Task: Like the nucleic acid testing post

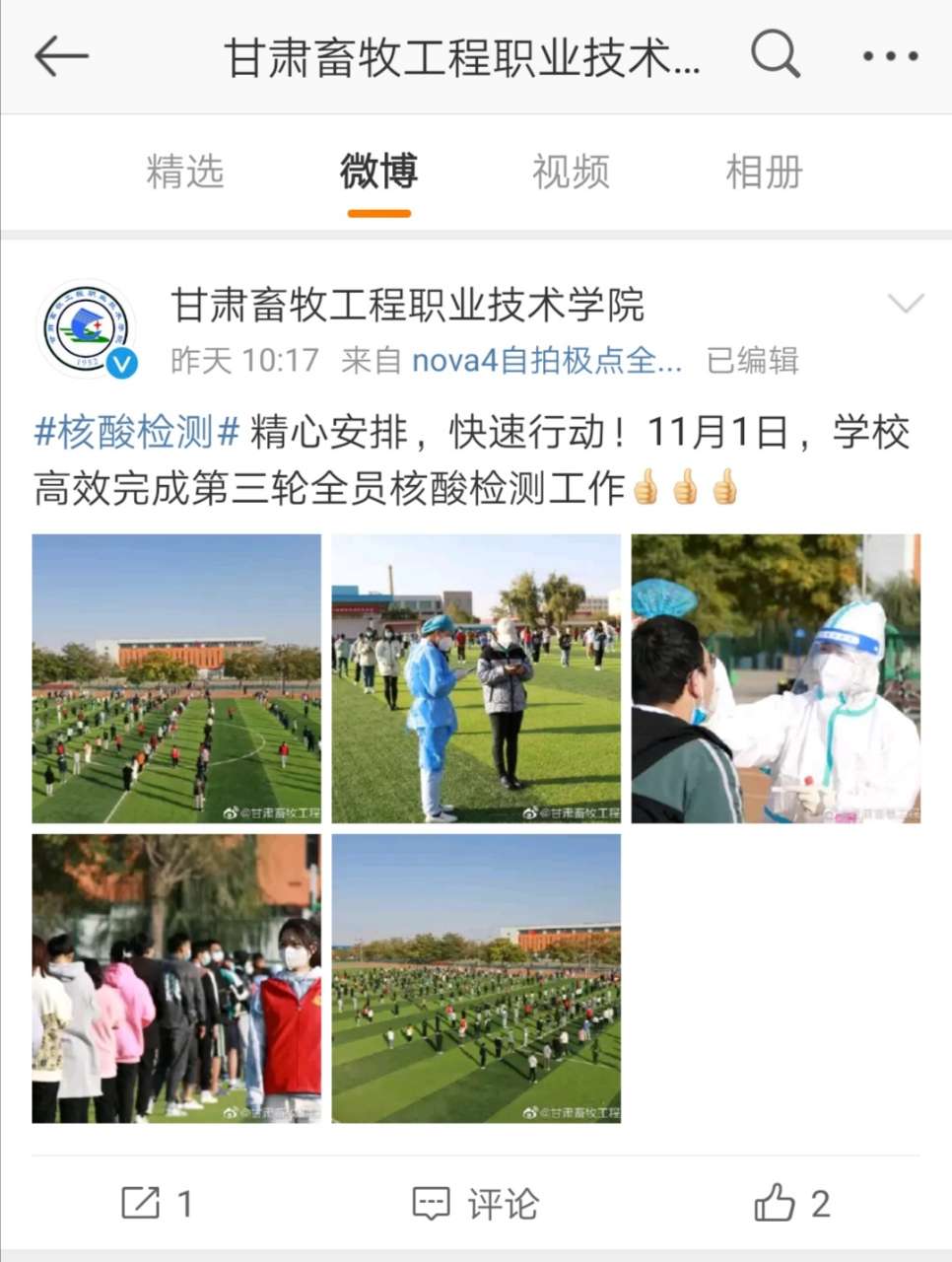Action: click(792, 1203)
